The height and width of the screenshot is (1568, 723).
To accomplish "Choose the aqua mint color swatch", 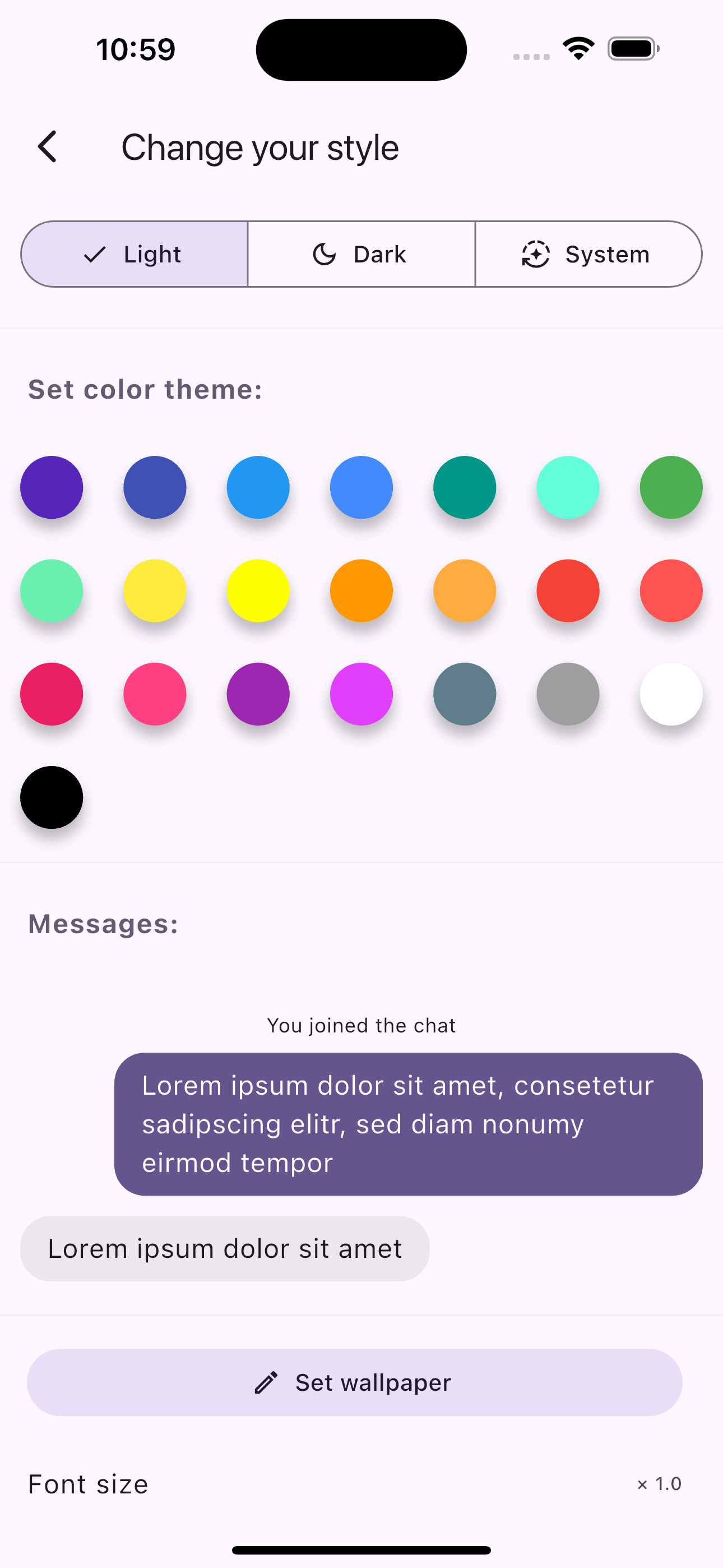I will click(567, 487).
